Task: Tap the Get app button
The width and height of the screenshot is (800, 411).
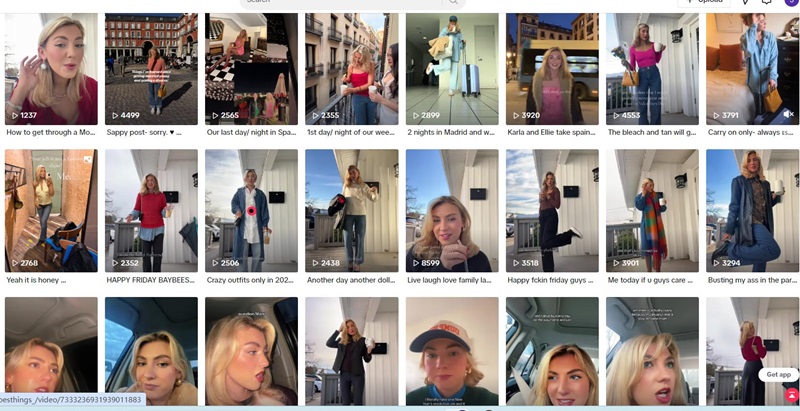Action: click(779, 374)
